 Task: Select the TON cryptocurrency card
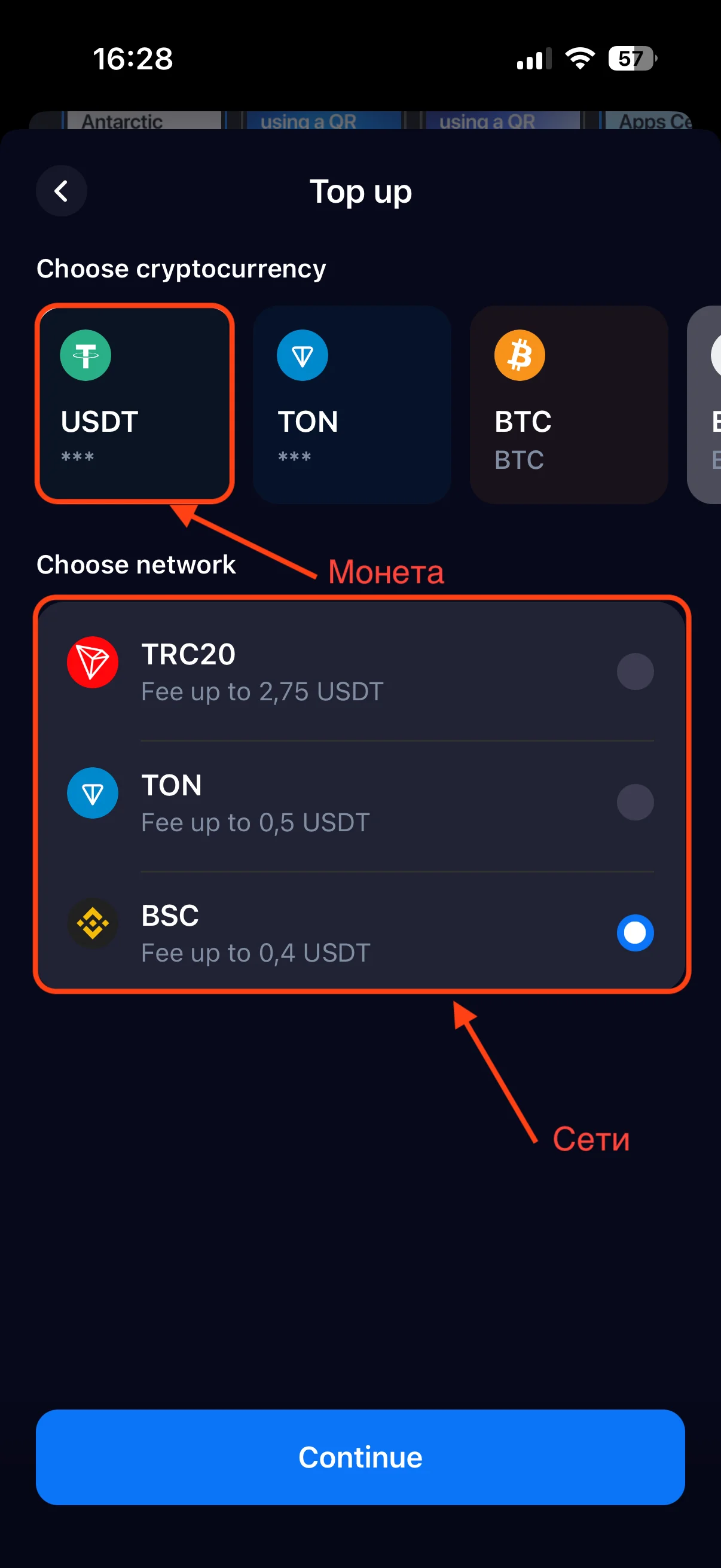click(x=351, y=404)
